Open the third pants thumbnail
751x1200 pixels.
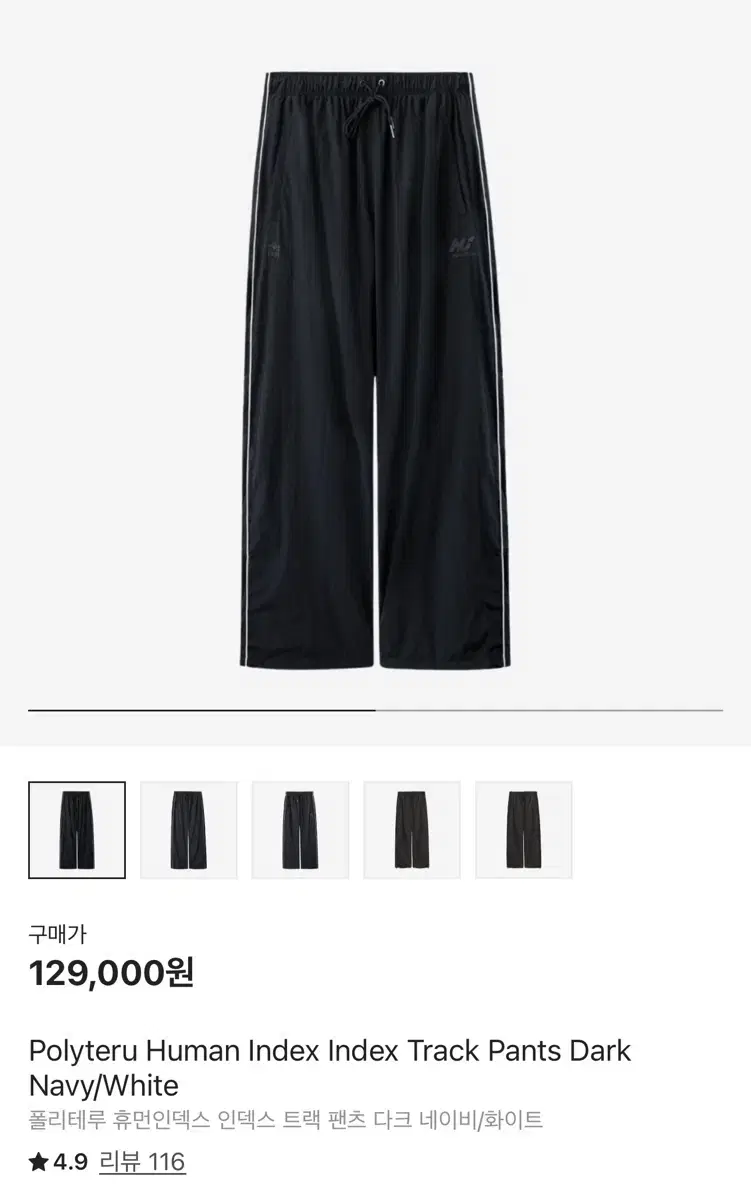coord(300,830)
